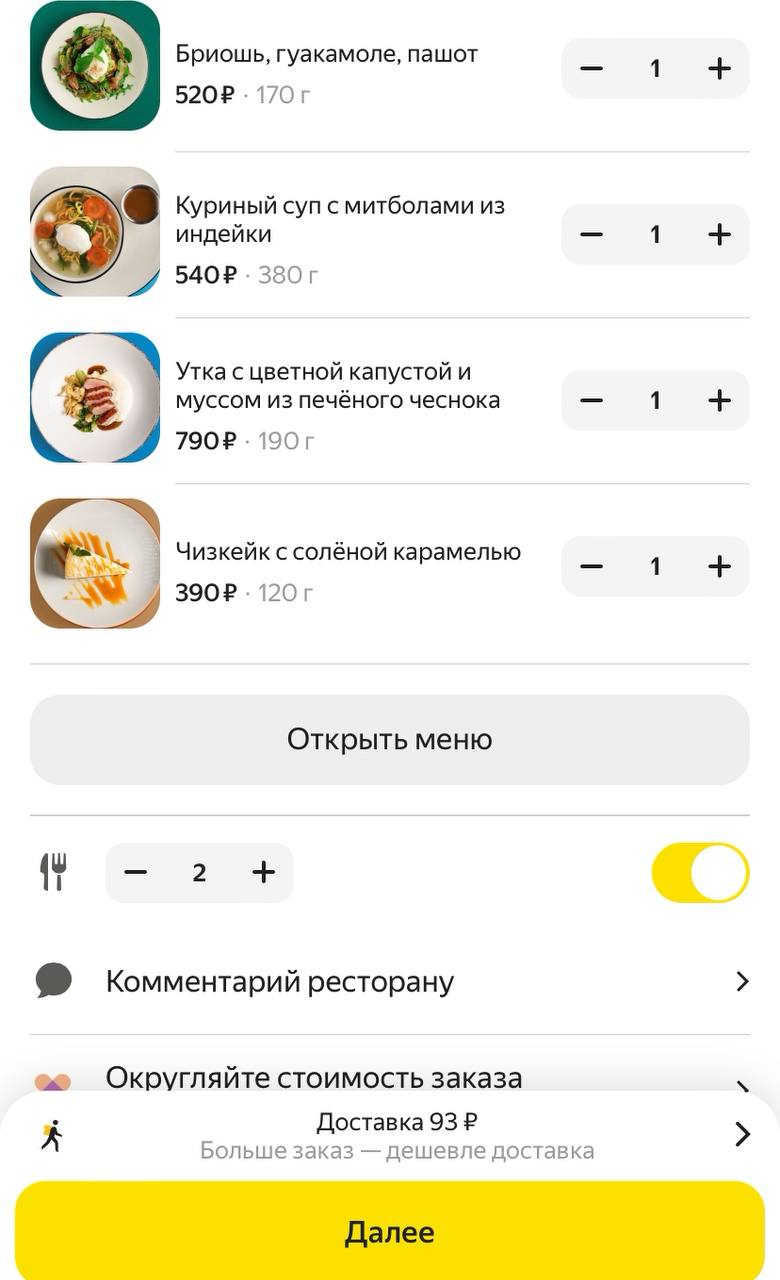
Task: Open the Утка с цветной капустой photo
Action: click(x=95, y=398)
